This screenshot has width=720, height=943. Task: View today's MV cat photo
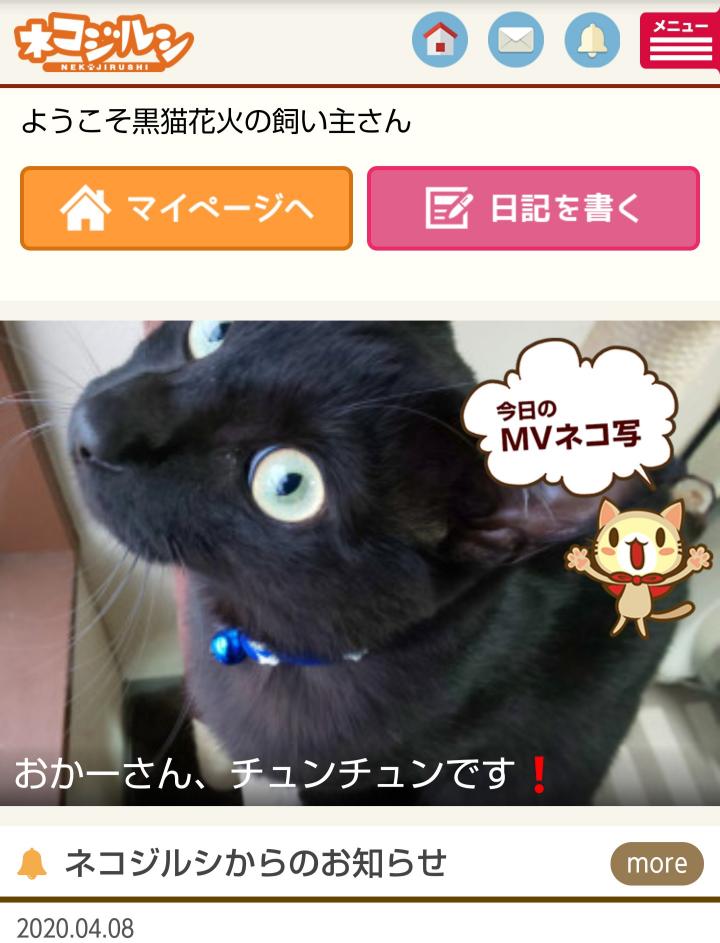360,562
